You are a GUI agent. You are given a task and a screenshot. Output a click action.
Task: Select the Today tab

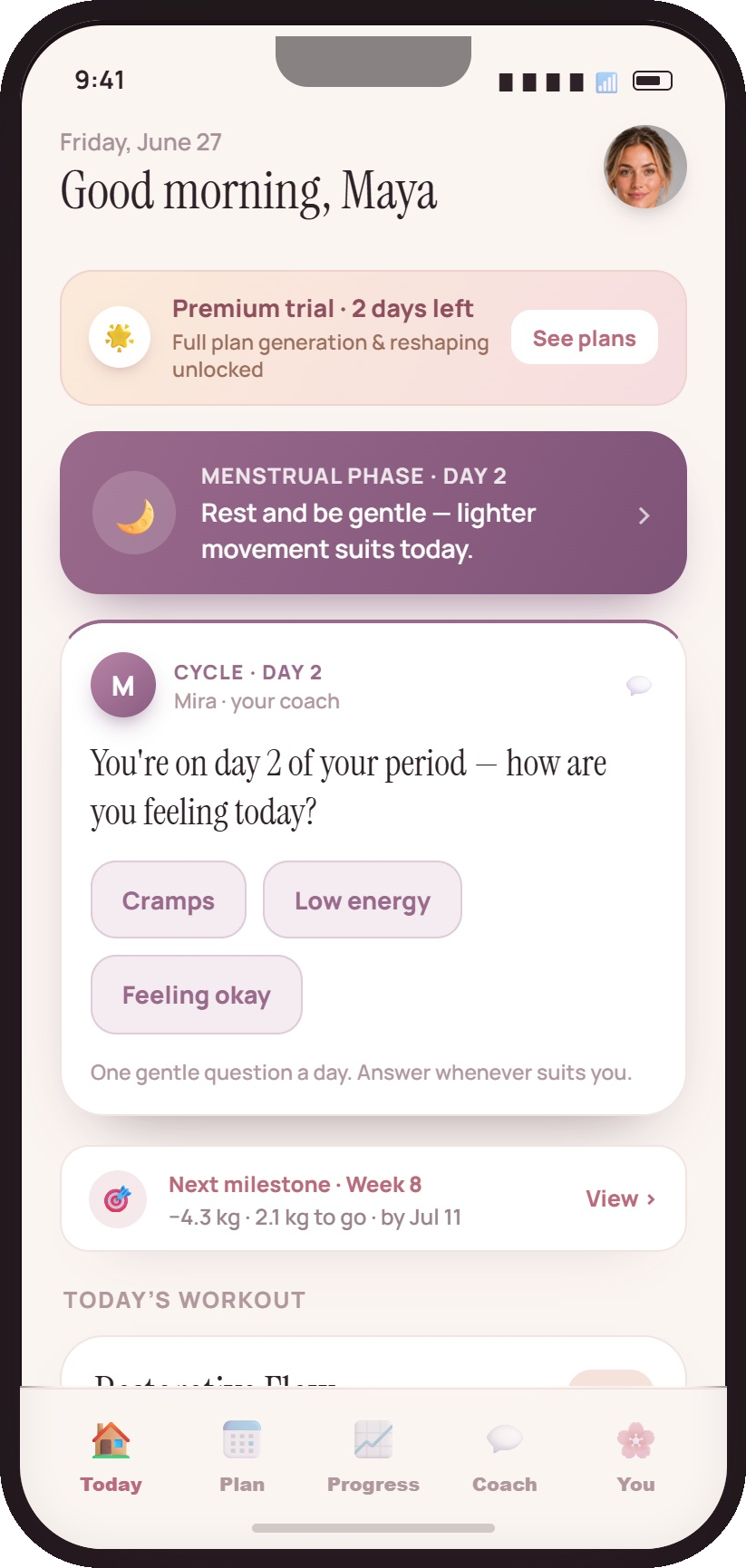click(x=111, y=1457)
